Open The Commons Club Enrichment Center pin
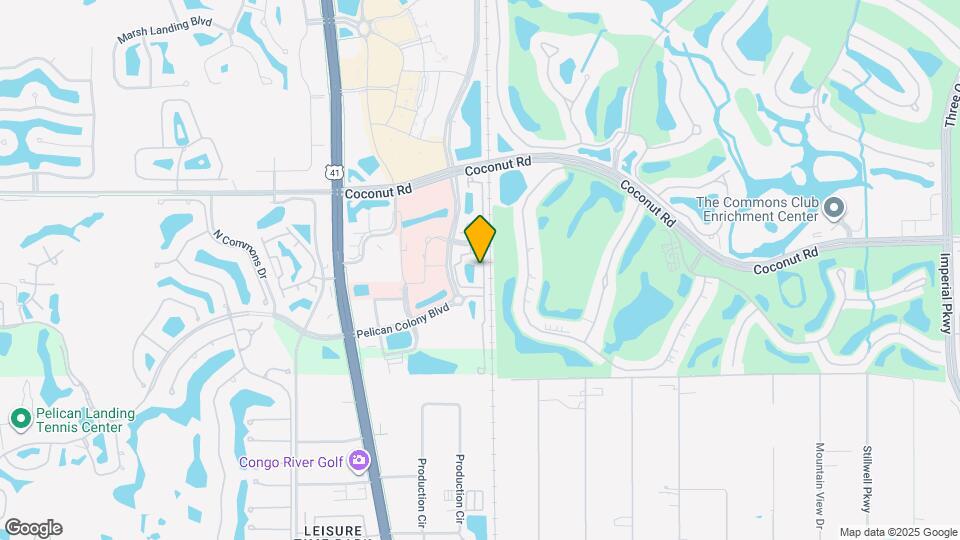 point(834,209)
